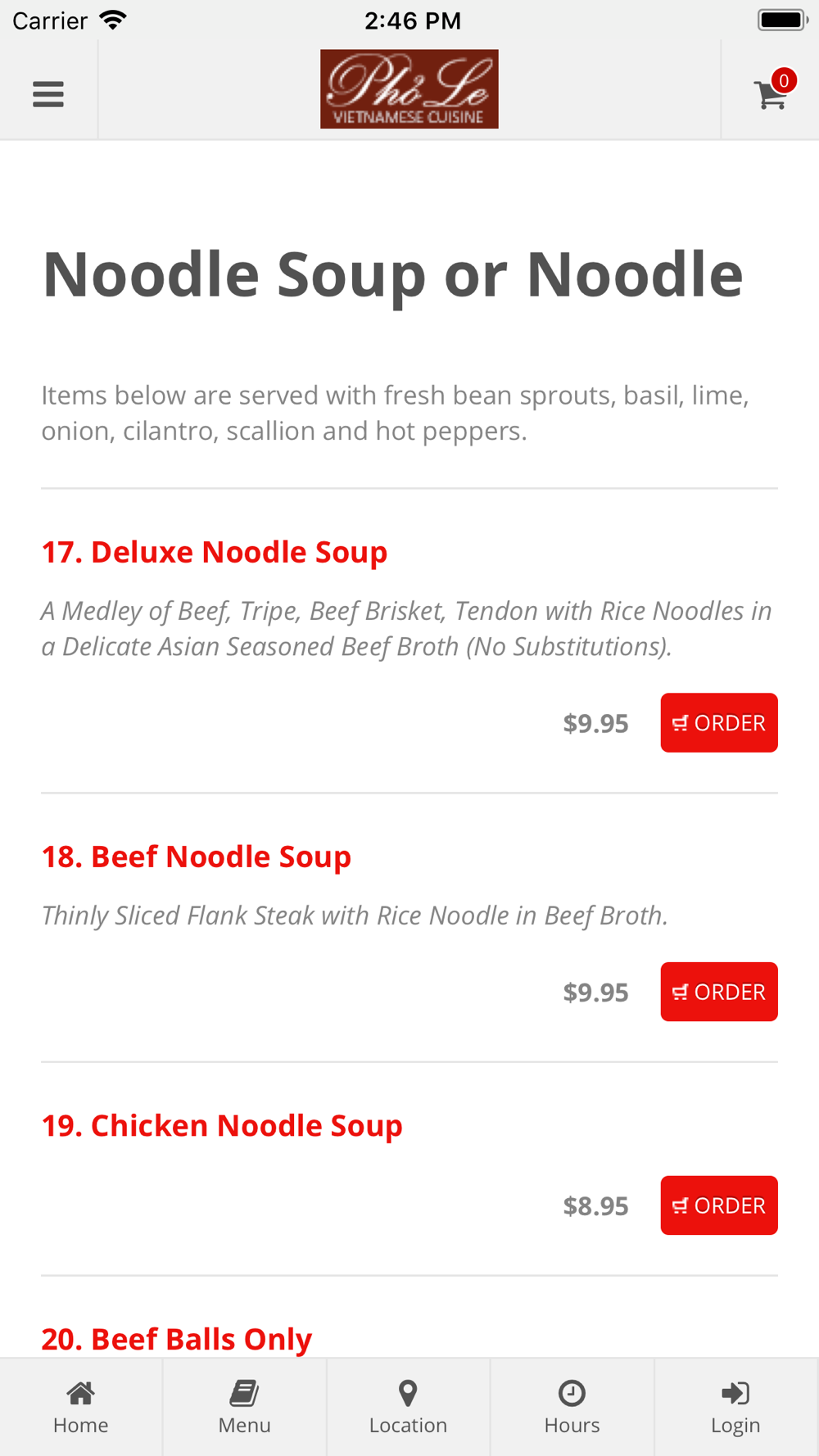819x1456 pixels.
Task: Open item 19. Chicken Noodle Soup
Action: click(x=222, y=1125)
